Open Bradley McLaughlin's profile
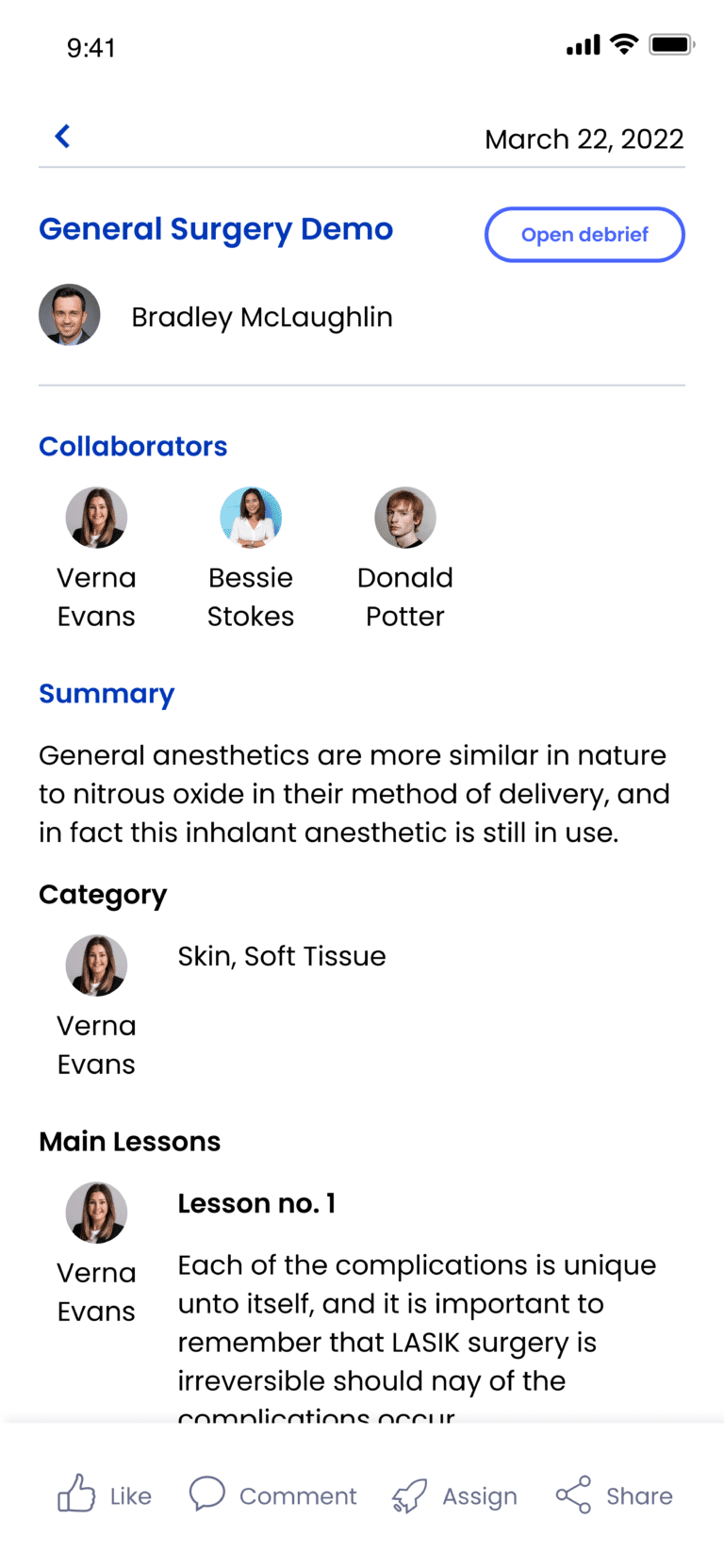 [x=216, y=316]
